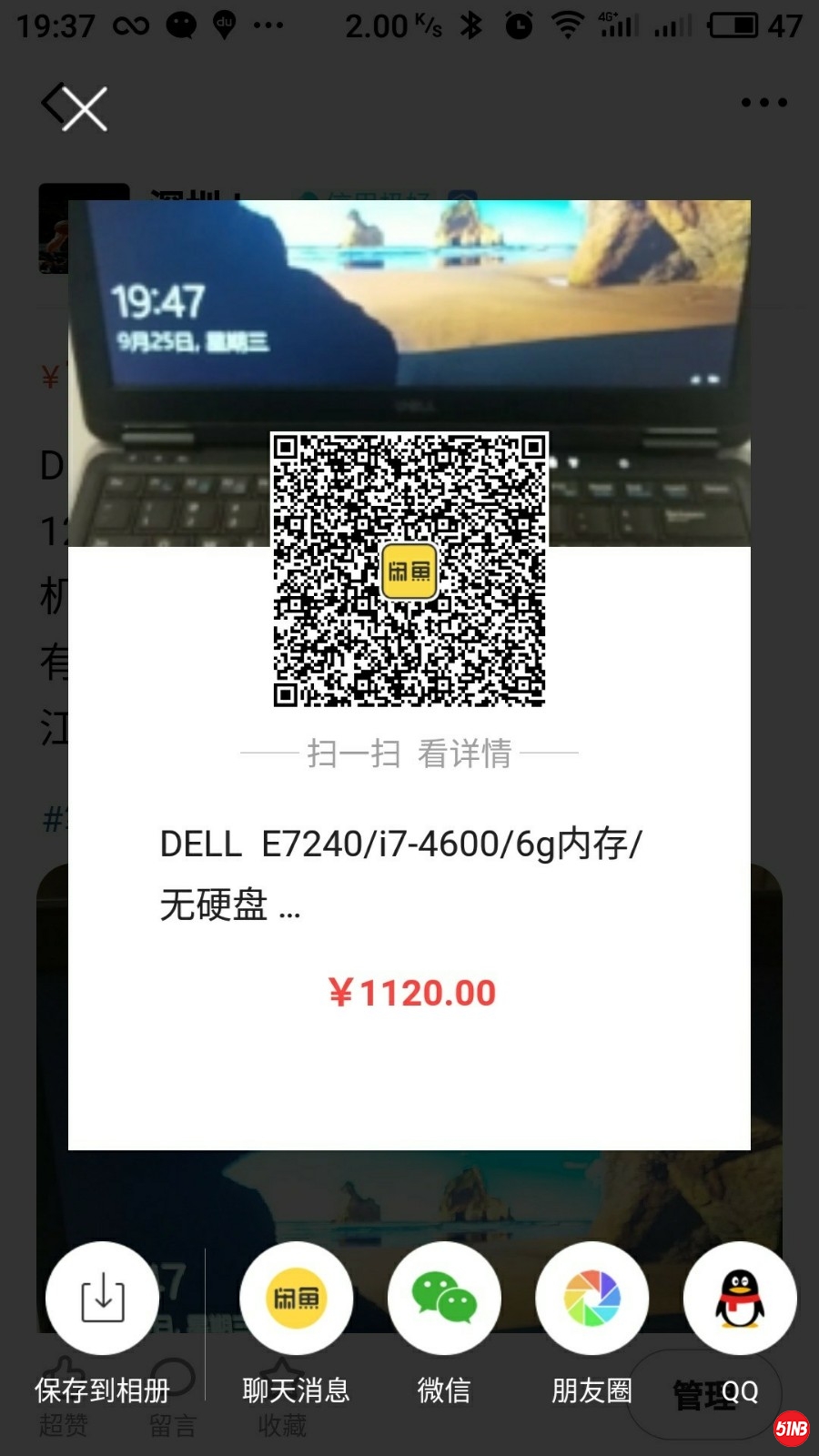Share the listing to QQ
This screenshot has height=1456, width=819.
[x=740, y=1298]
